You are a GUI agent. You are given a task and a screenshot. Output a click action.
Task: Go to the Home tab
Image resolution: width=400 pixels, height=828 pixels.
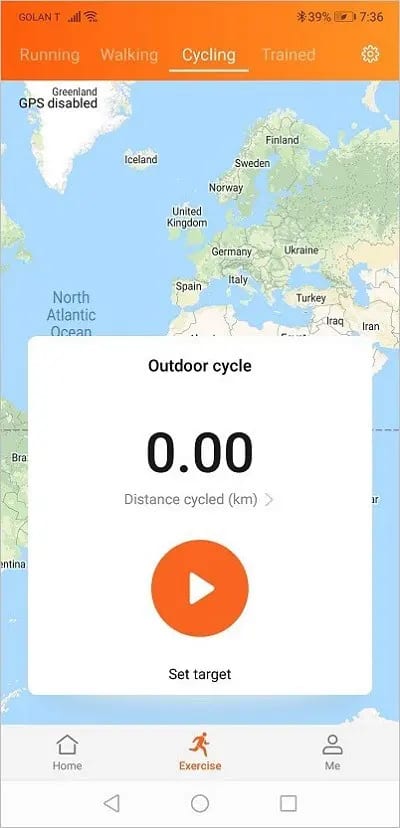(x=67, y=752)
